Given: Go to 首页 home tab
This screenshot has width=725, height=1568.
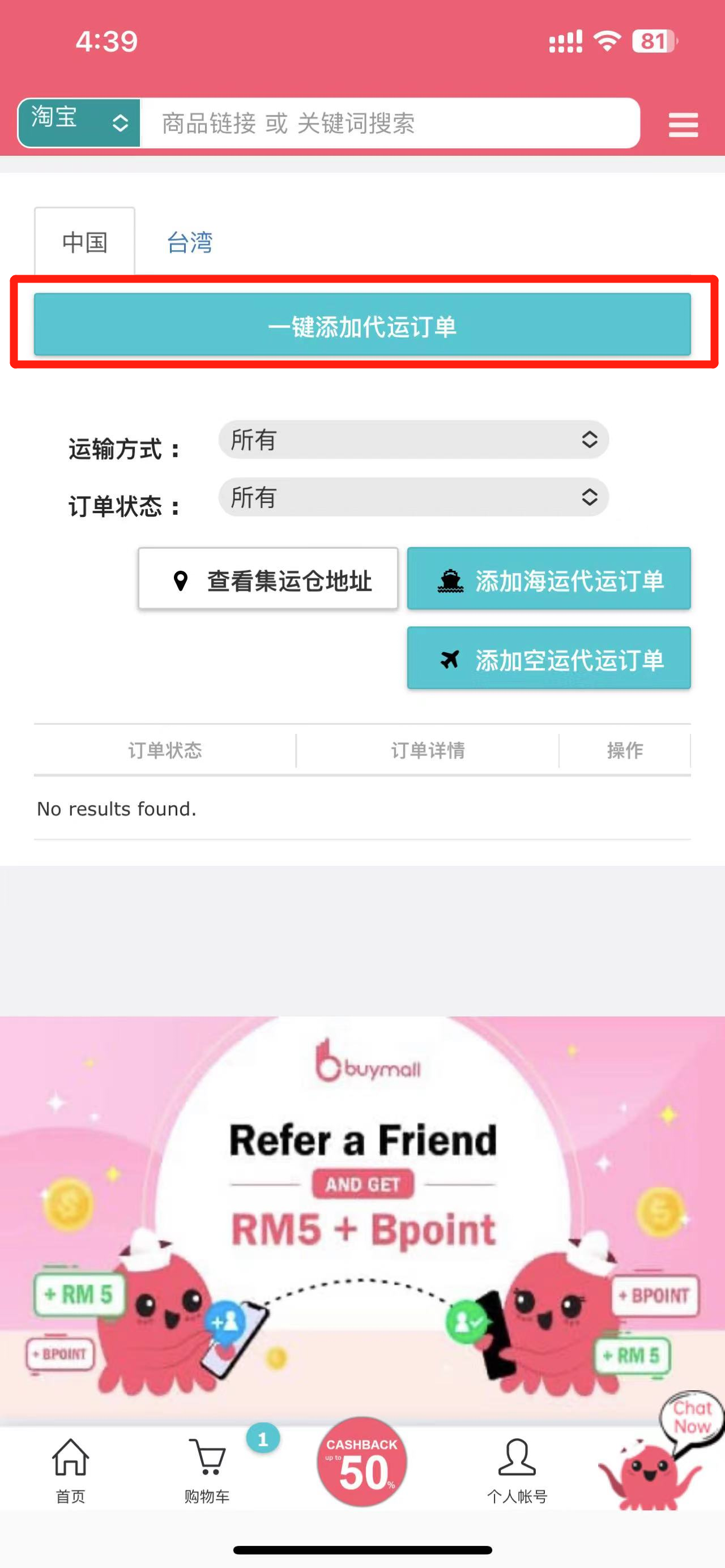Looking at the screenshot, I should [x=71, y=1469].
